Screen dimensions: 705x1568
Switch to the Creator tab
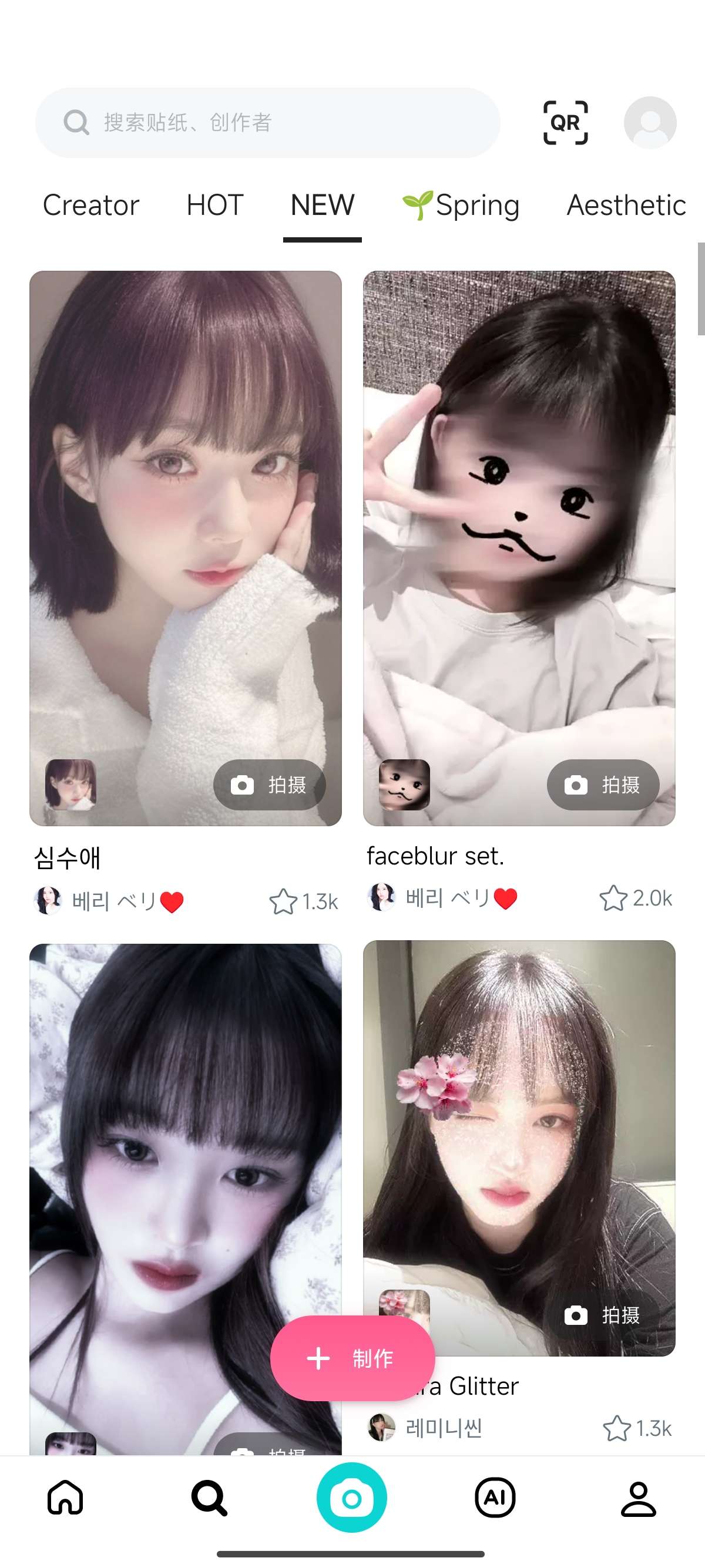90,206
